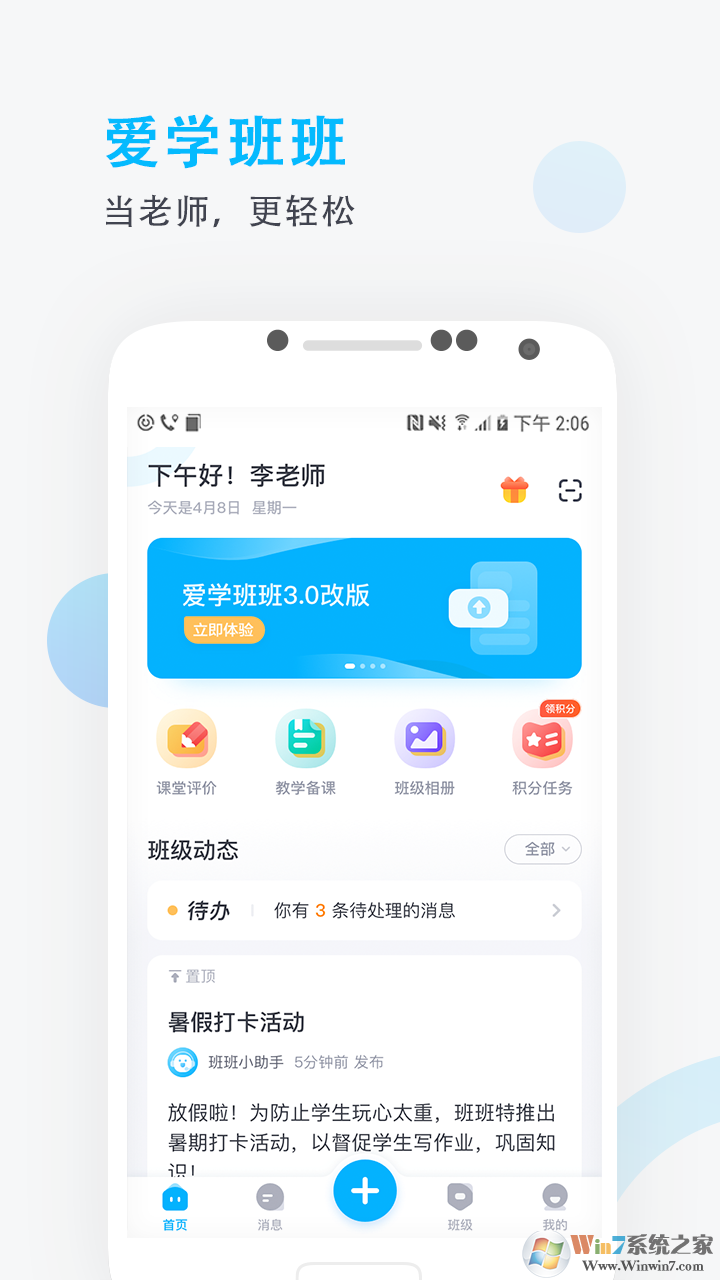
Task: Tap the second carousel dot under the banner
Action: tap(362, 666)
